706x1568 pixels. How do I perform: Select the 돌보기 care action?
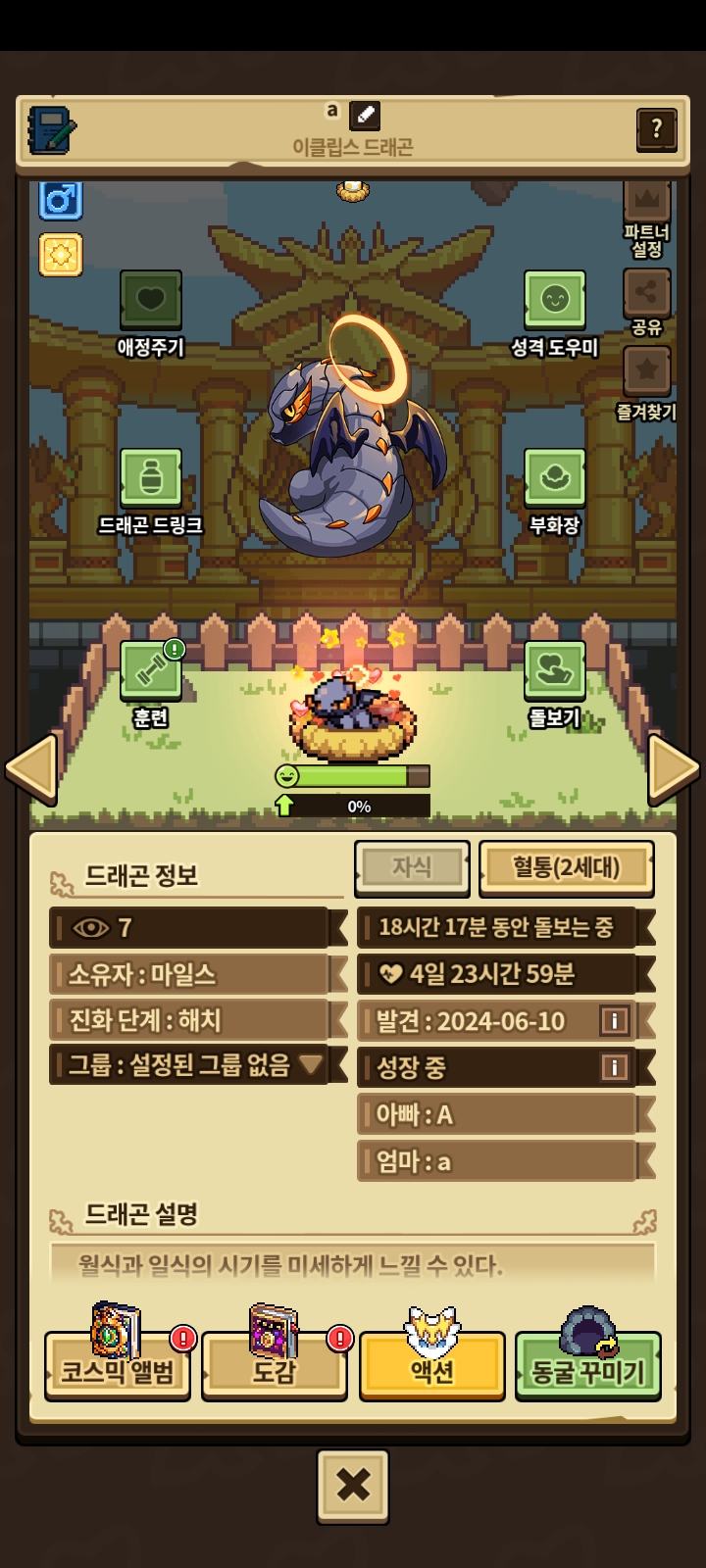point(554,671)
